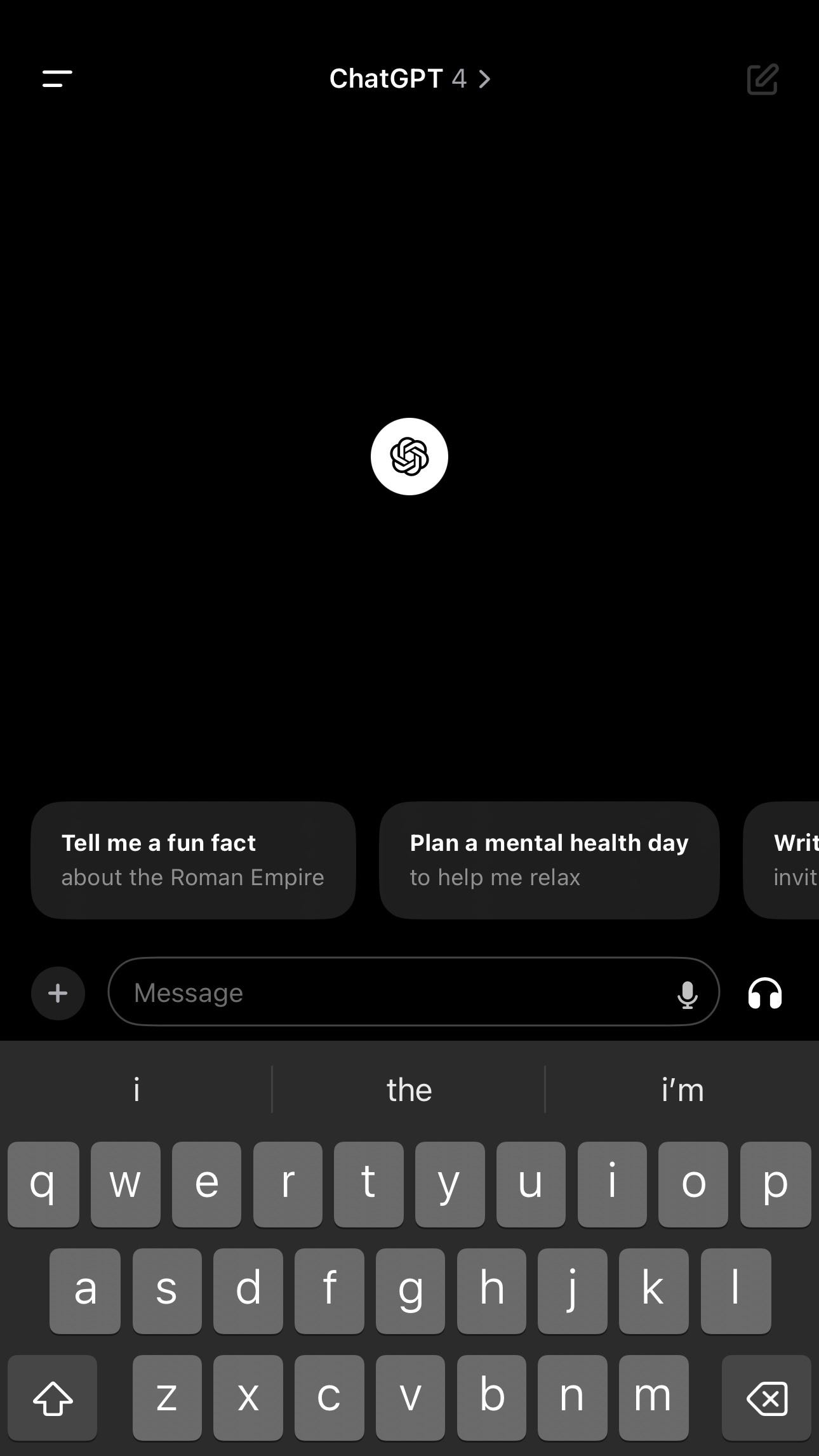Choose the 'Plan a mental health day' suggestion
This screenshot has width=819, height=1456.
click(549, 860)
